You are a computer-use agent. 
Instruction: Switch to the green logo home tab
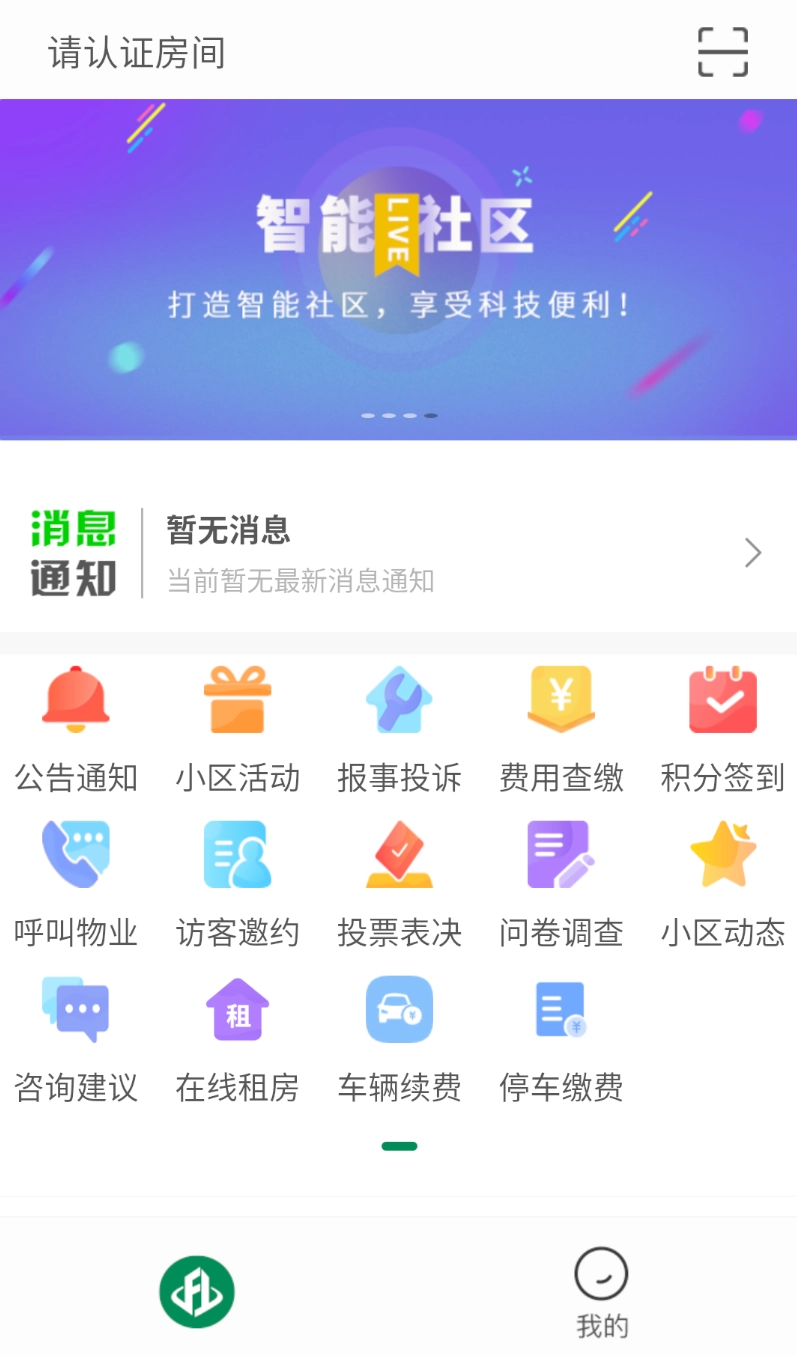click(197, 1292)
